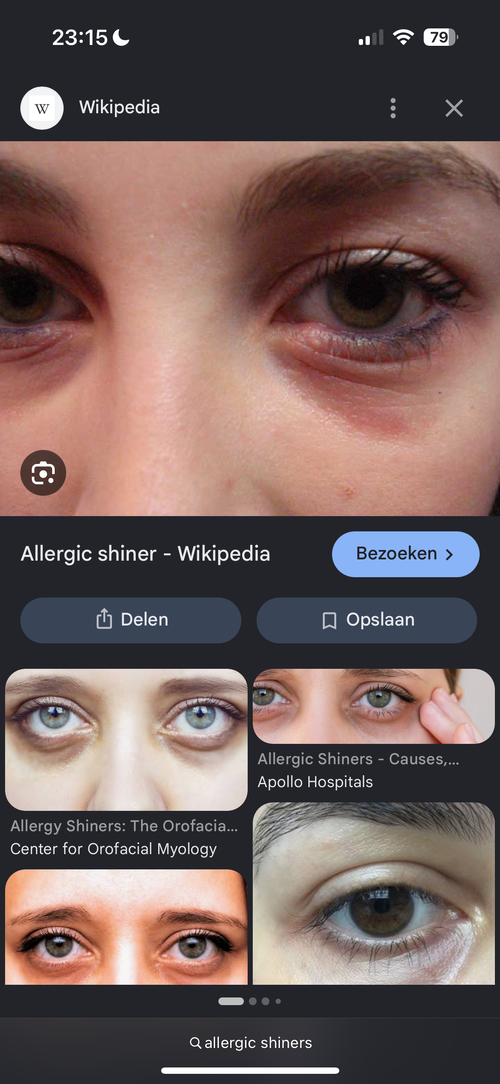Save the image with Opslaan

pos(367,620)
